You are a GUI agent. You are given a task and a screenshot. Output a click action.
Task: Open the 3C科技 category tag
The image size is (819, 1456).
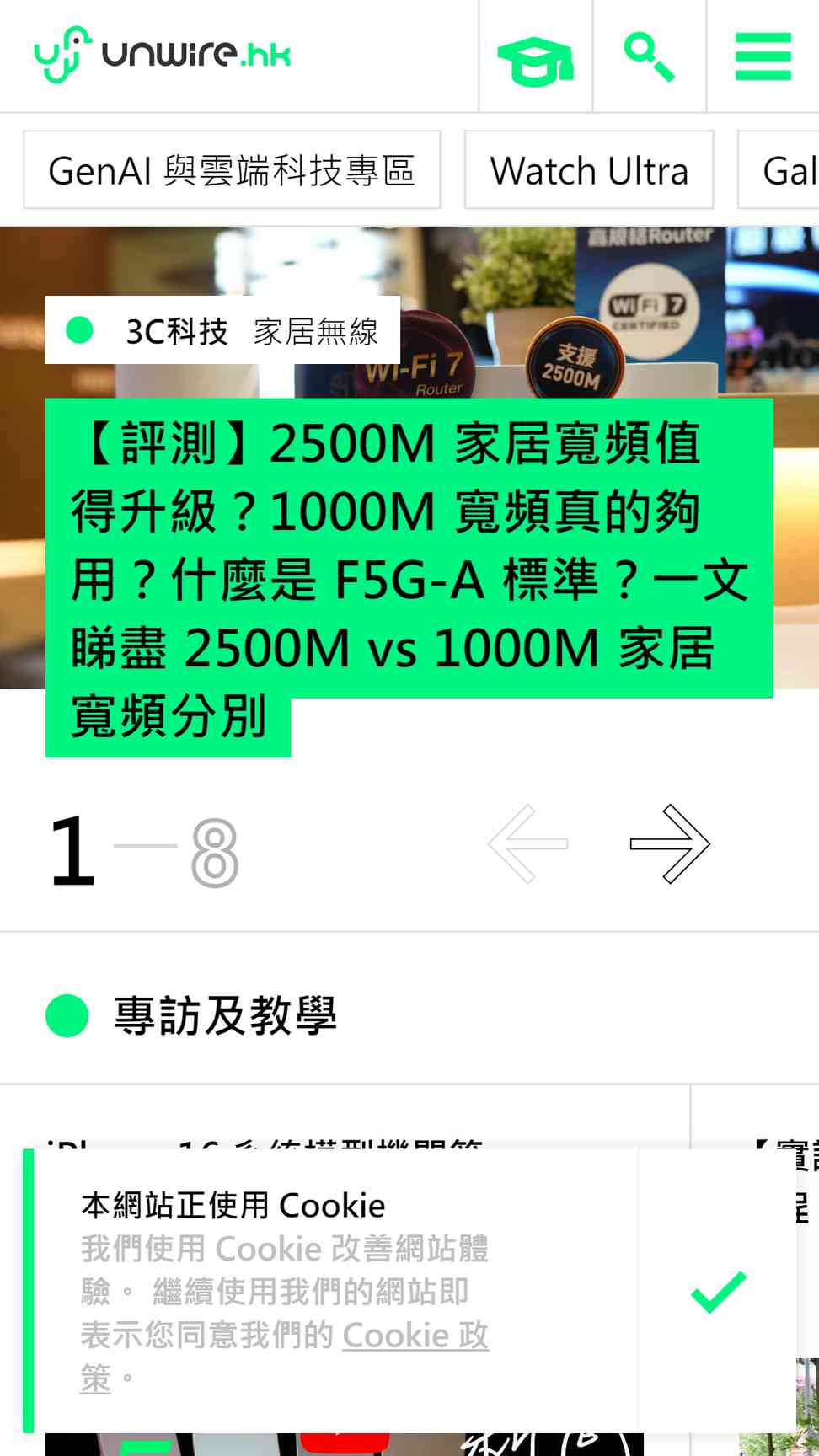(x=177, y=331)
